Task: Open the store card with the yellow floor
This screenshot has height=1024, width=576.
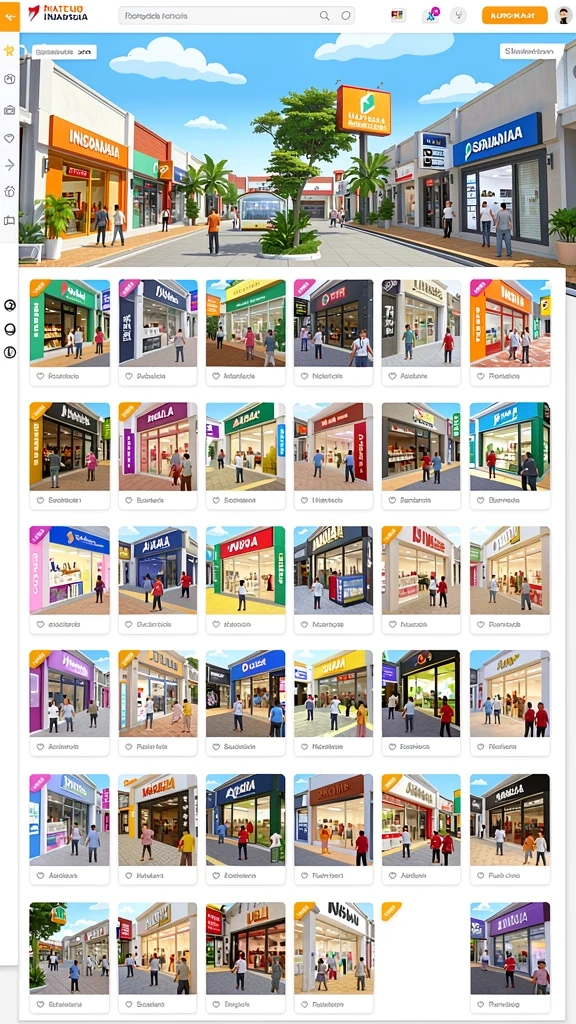Action: tap(246, 580)
